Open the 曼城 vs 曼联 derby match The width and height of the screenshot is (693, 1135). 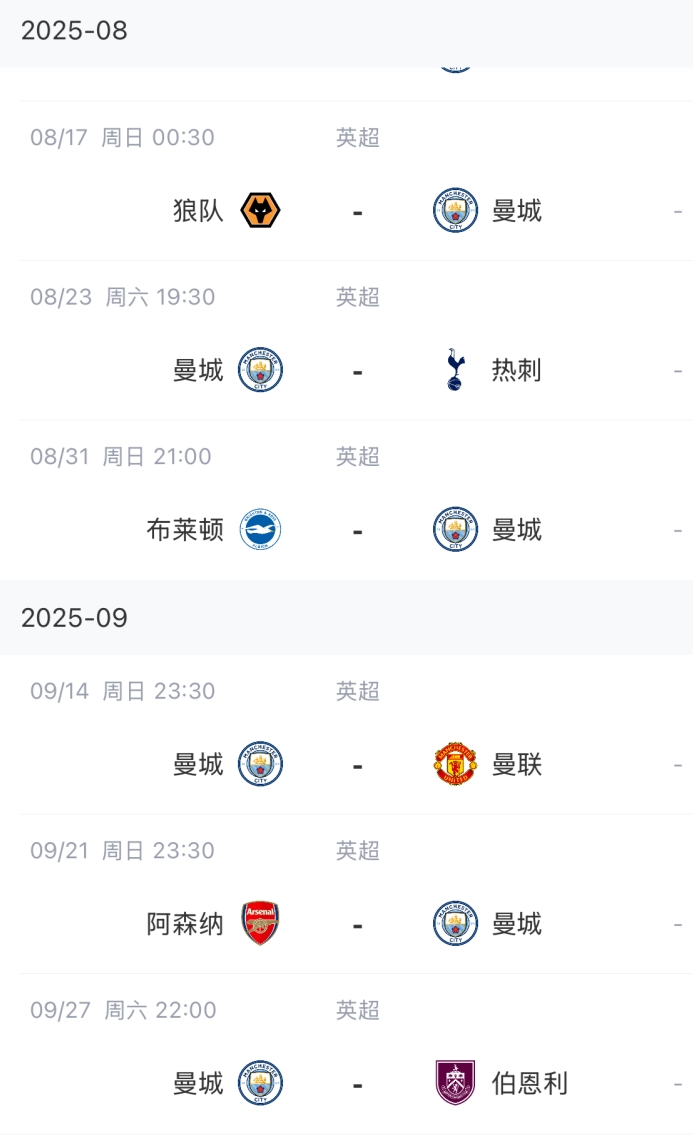pyautogui.click(x=357, y=765)
